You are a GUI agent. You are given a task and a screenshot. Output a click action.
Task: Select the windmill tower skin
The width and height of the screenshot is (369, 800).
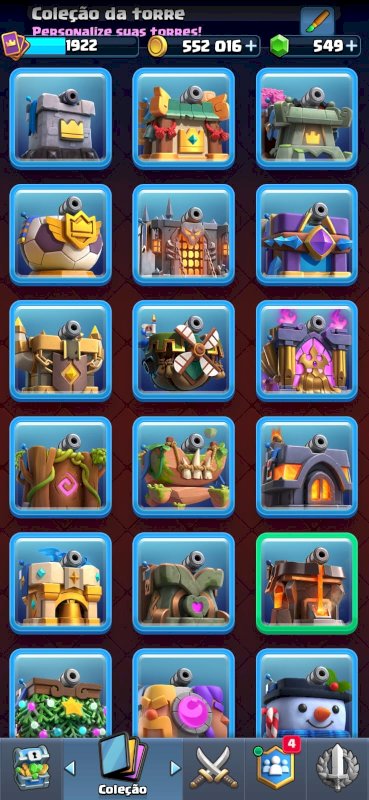184,351
